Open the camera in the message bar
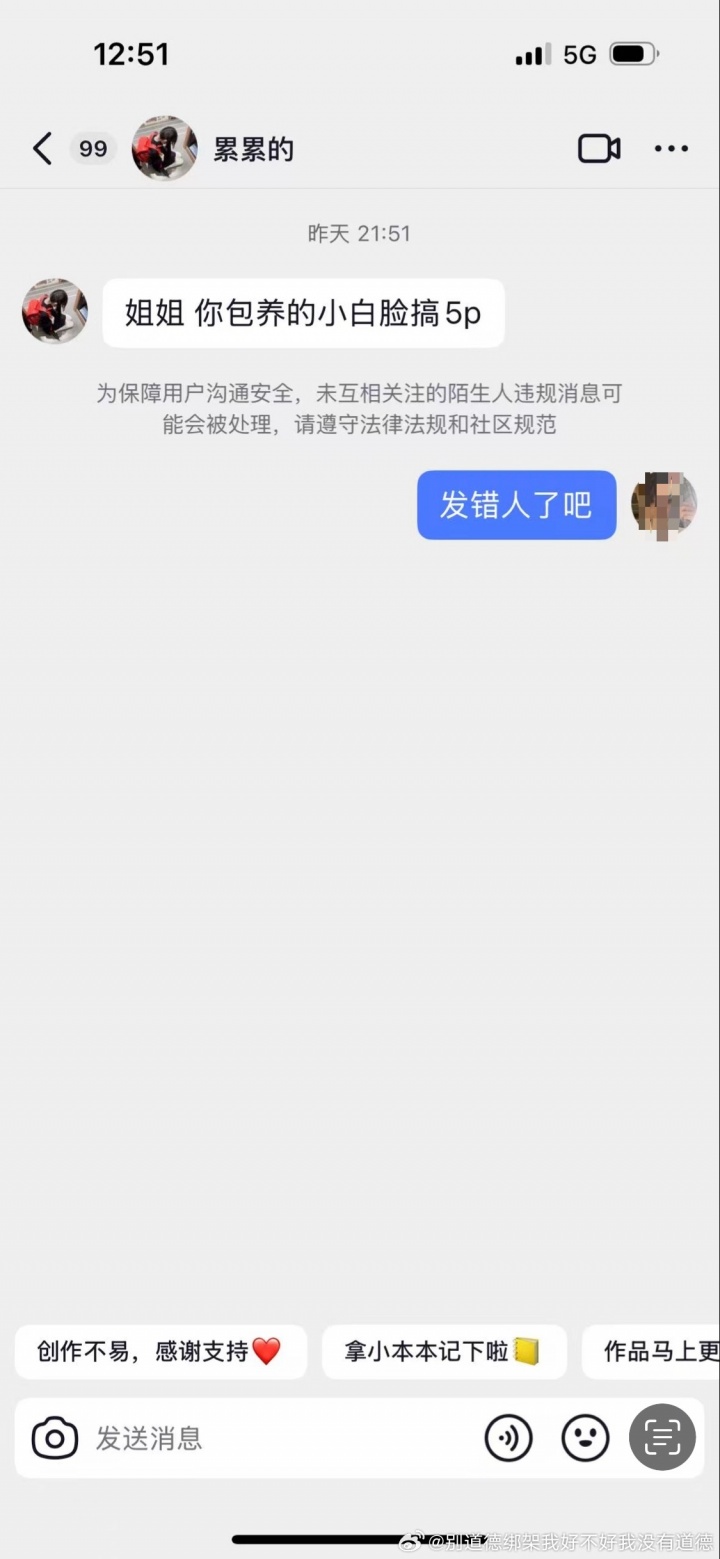Screen dimensions: 720x1559 (55, 1438)
